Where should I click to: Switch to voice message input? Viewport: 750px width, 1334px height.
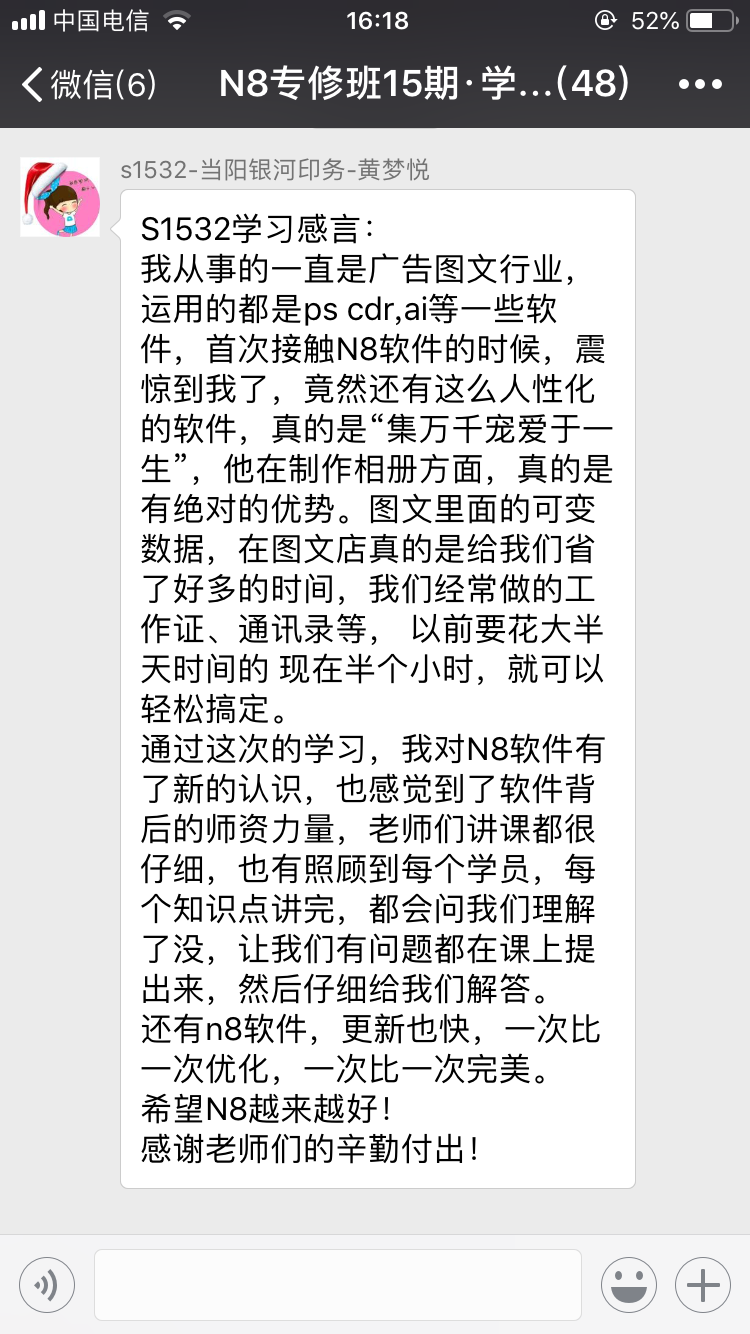(46, 1284)
